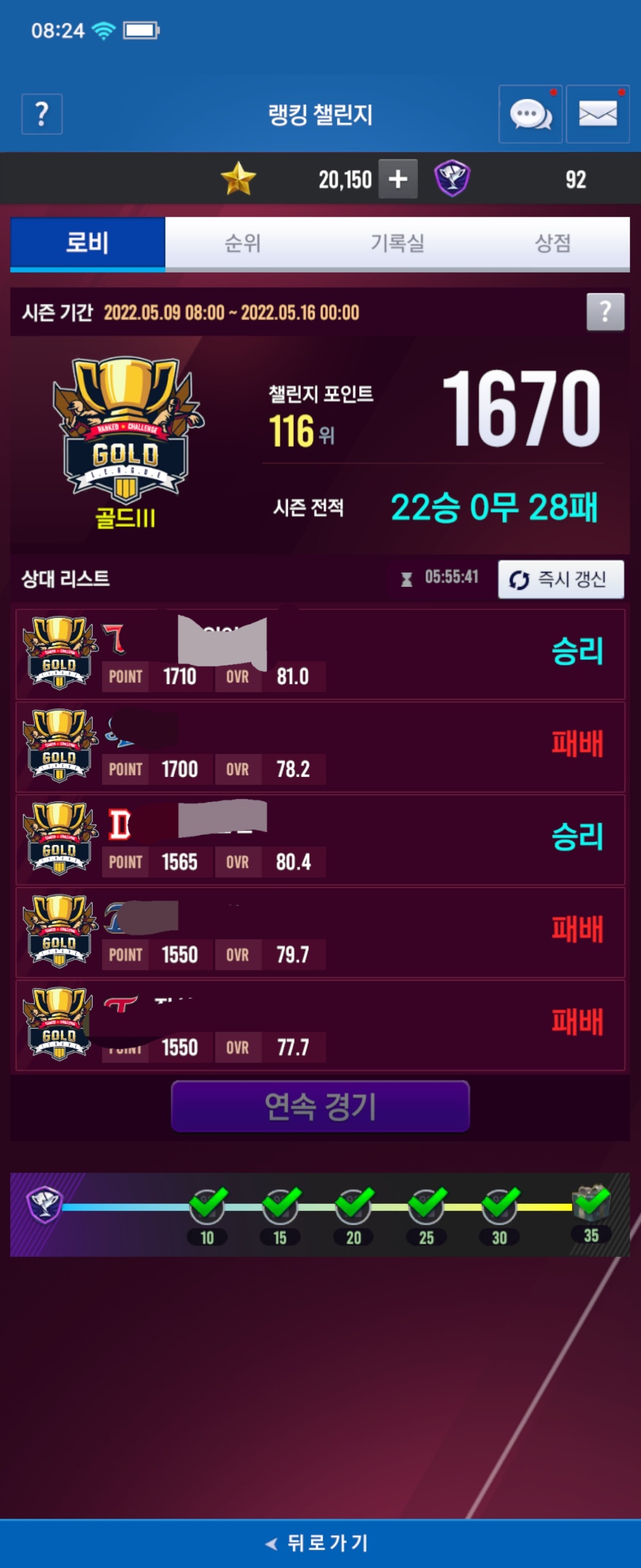
Task: Open the chat bubble icon
Action: pos(531,114)
